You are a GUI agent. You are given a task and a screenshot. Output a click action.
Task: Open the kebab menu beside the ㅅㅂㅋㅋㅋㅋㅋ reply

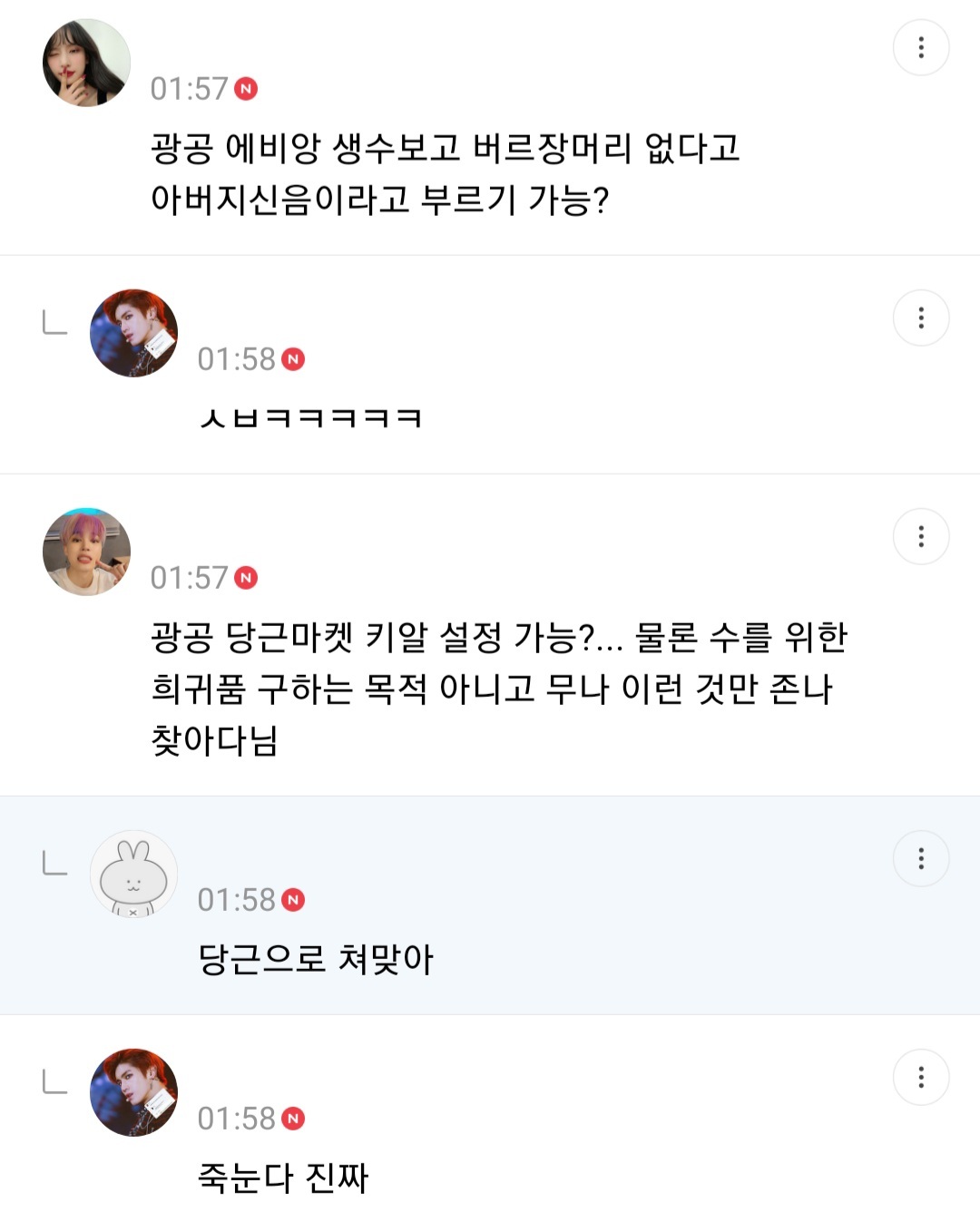pyautogui.click(x=923, y=318)
